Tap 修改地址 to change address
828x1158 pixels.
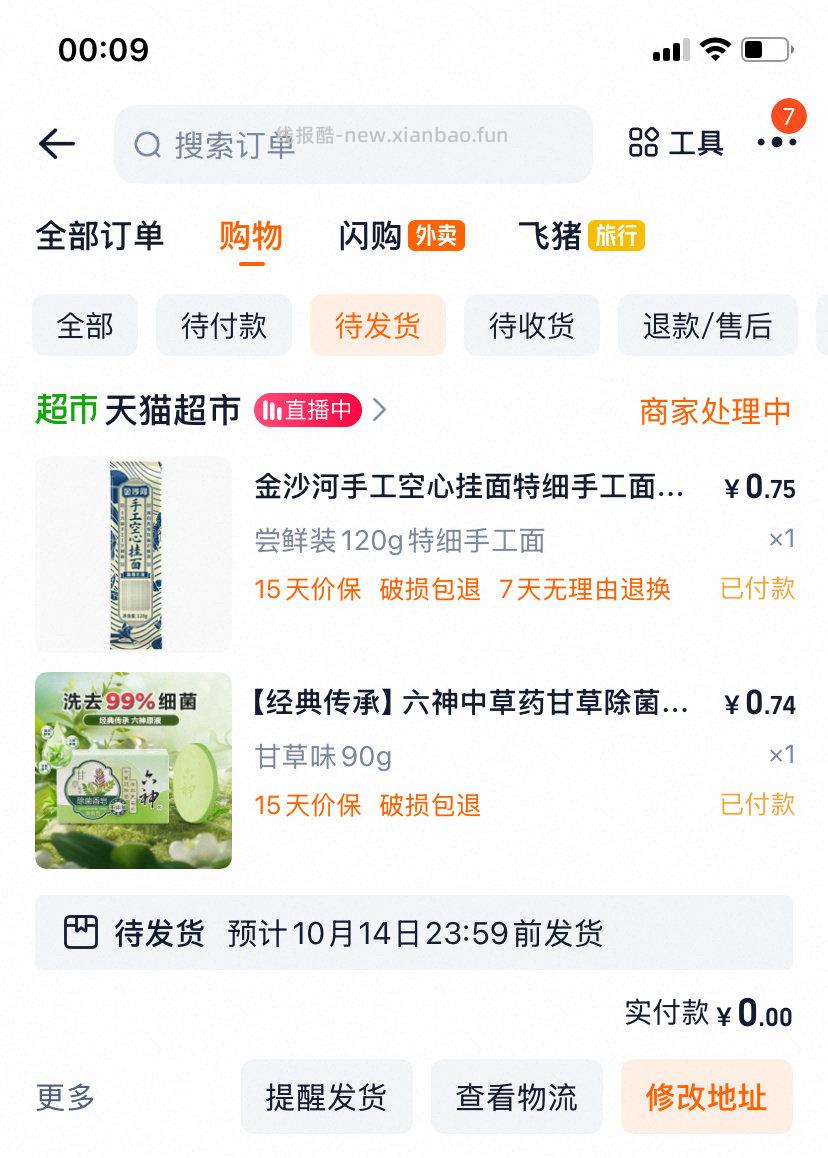click(x=706, y=1097)
